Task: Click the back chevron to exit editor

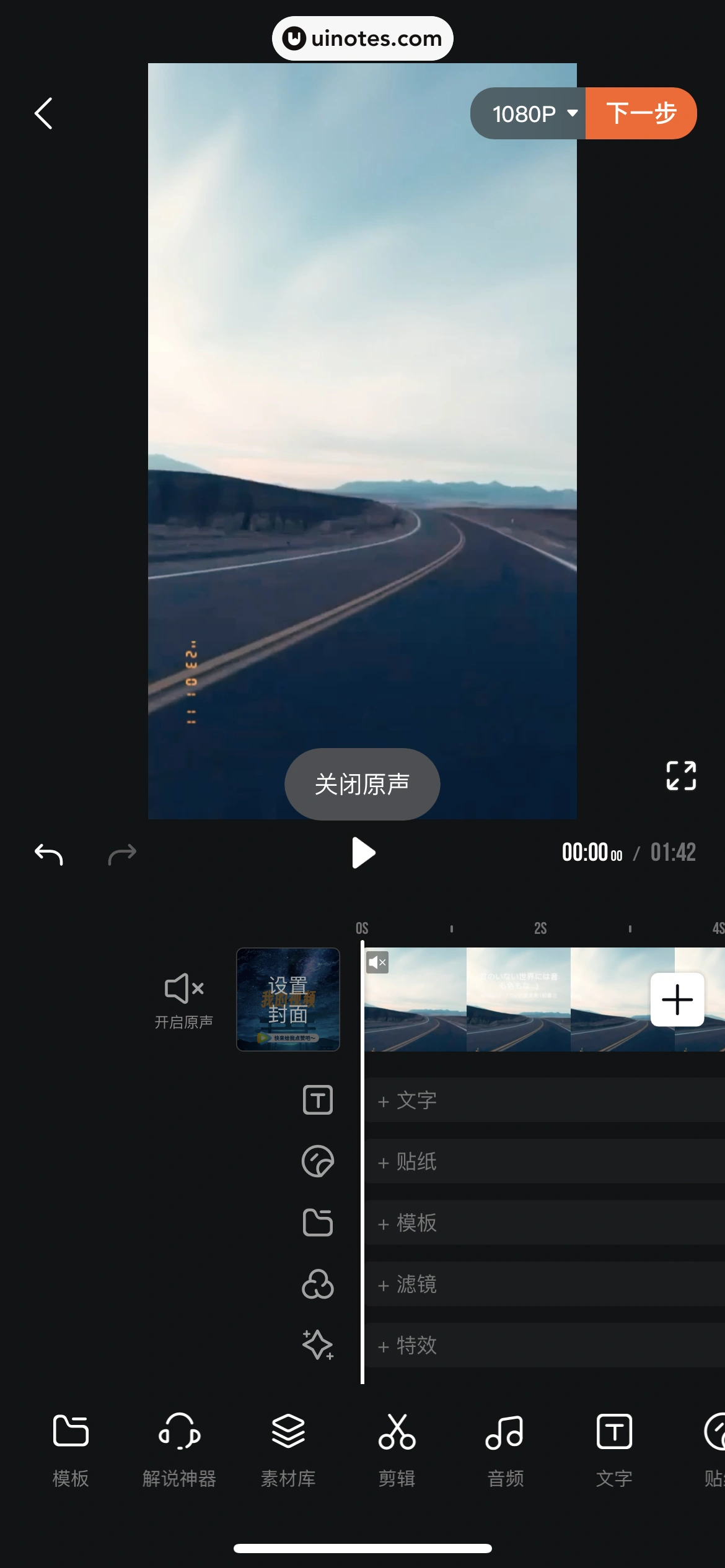Action: [x=43, y=113]
